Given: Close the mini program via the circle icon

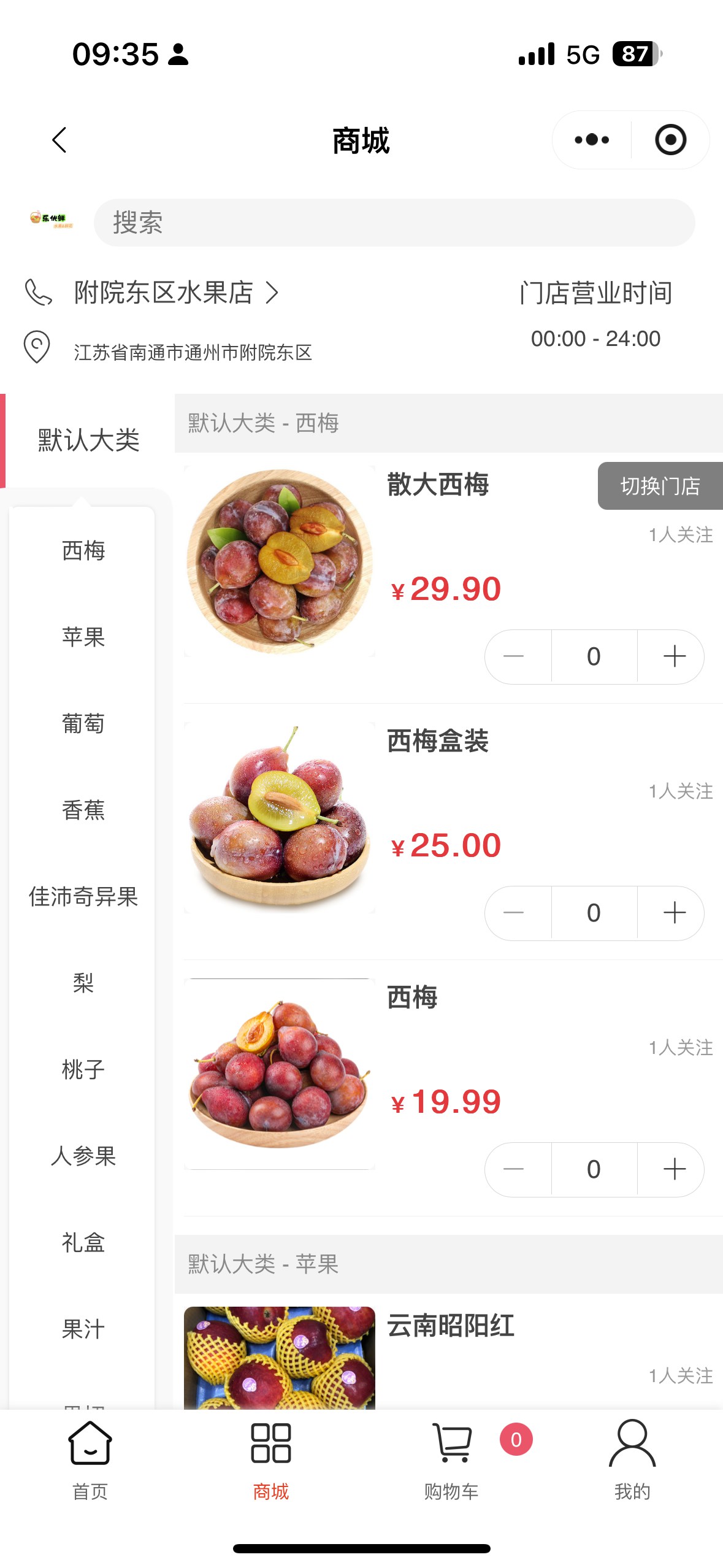Looking at the screenshot, I should click(x=670, y=140).
